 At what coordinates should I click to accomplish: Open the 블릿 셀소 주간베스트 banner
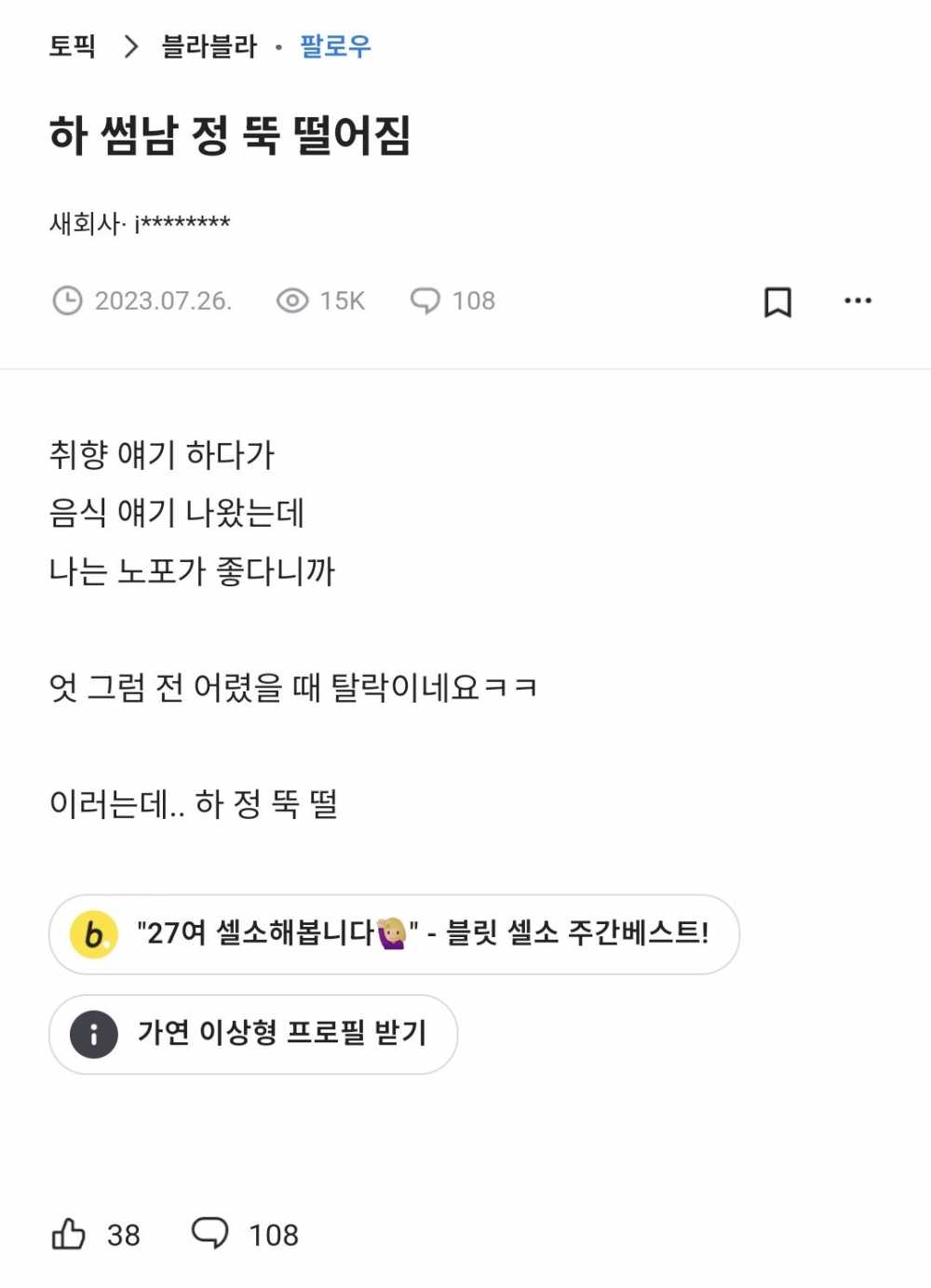[394, 934]
